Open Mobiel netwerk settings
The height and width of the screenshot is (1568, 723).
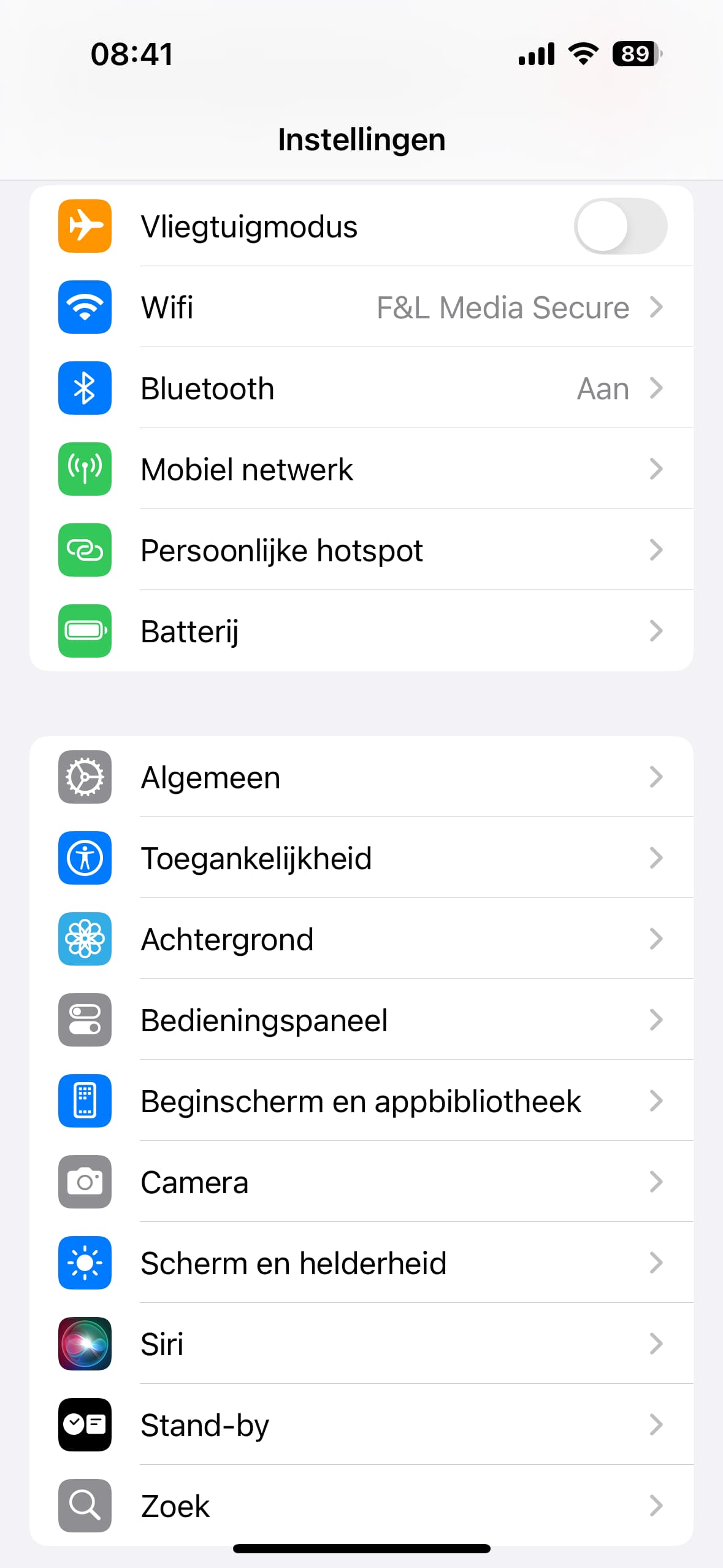361,469
